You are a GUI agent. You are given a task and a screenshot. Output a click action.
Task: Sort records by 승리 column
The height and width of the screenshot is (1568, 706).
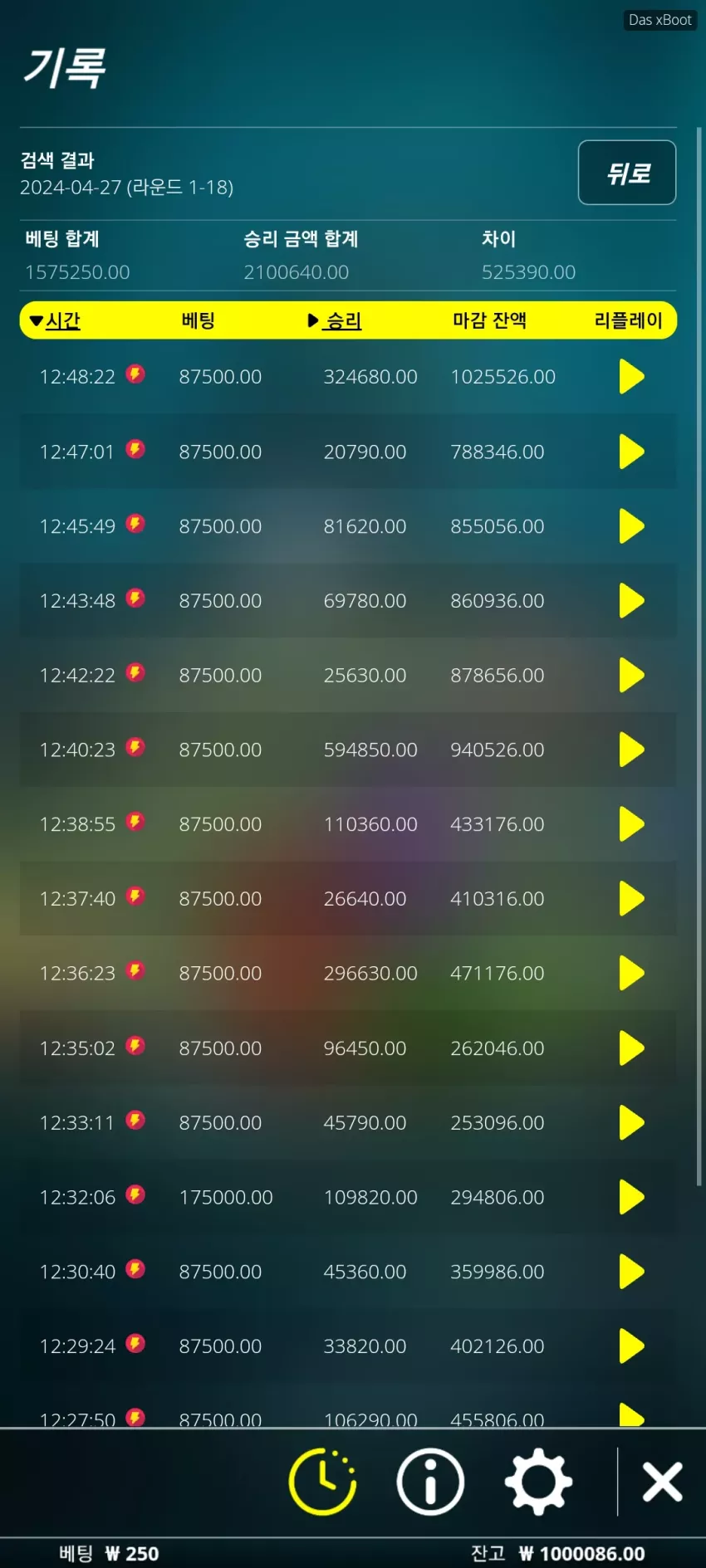point(335,320)
